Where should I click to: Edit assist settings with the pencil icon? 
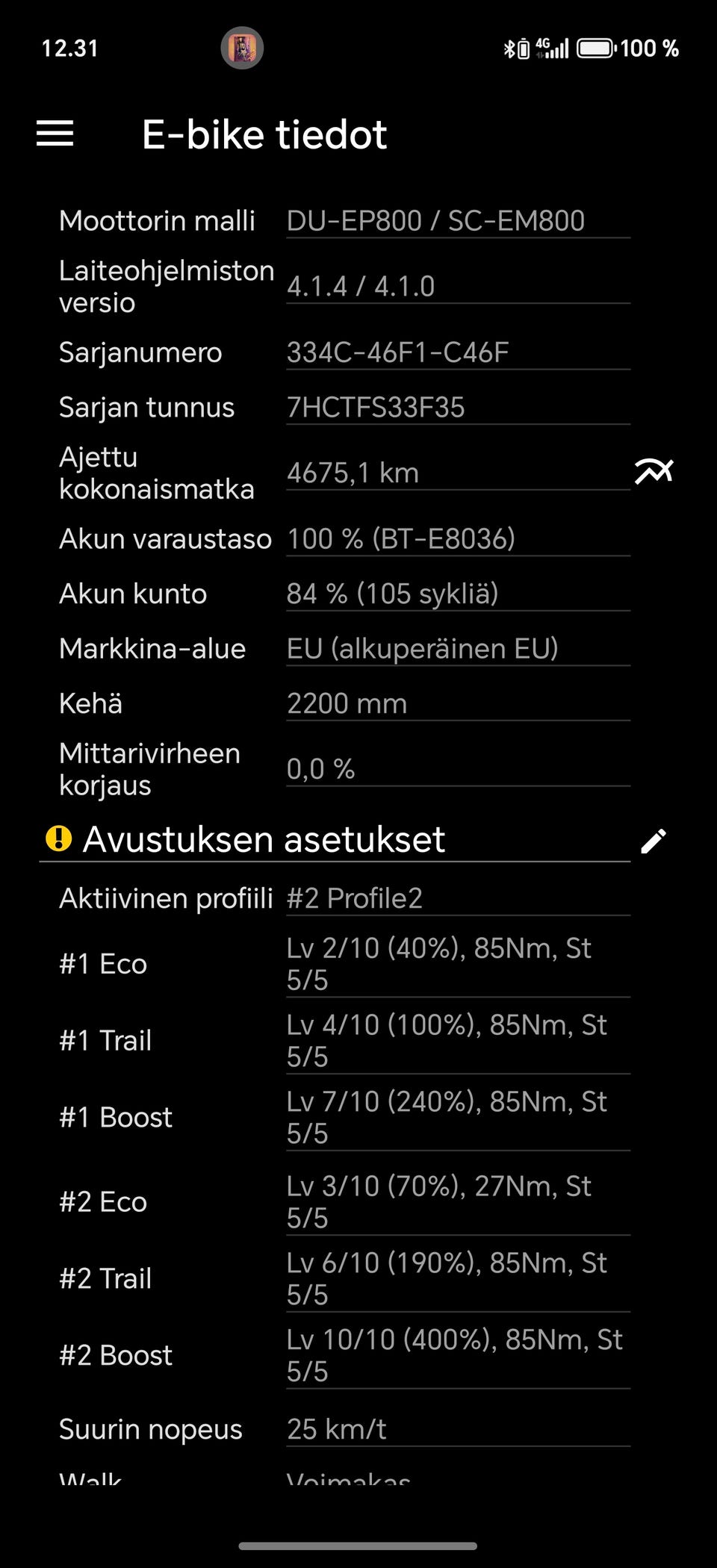[654, 841]
